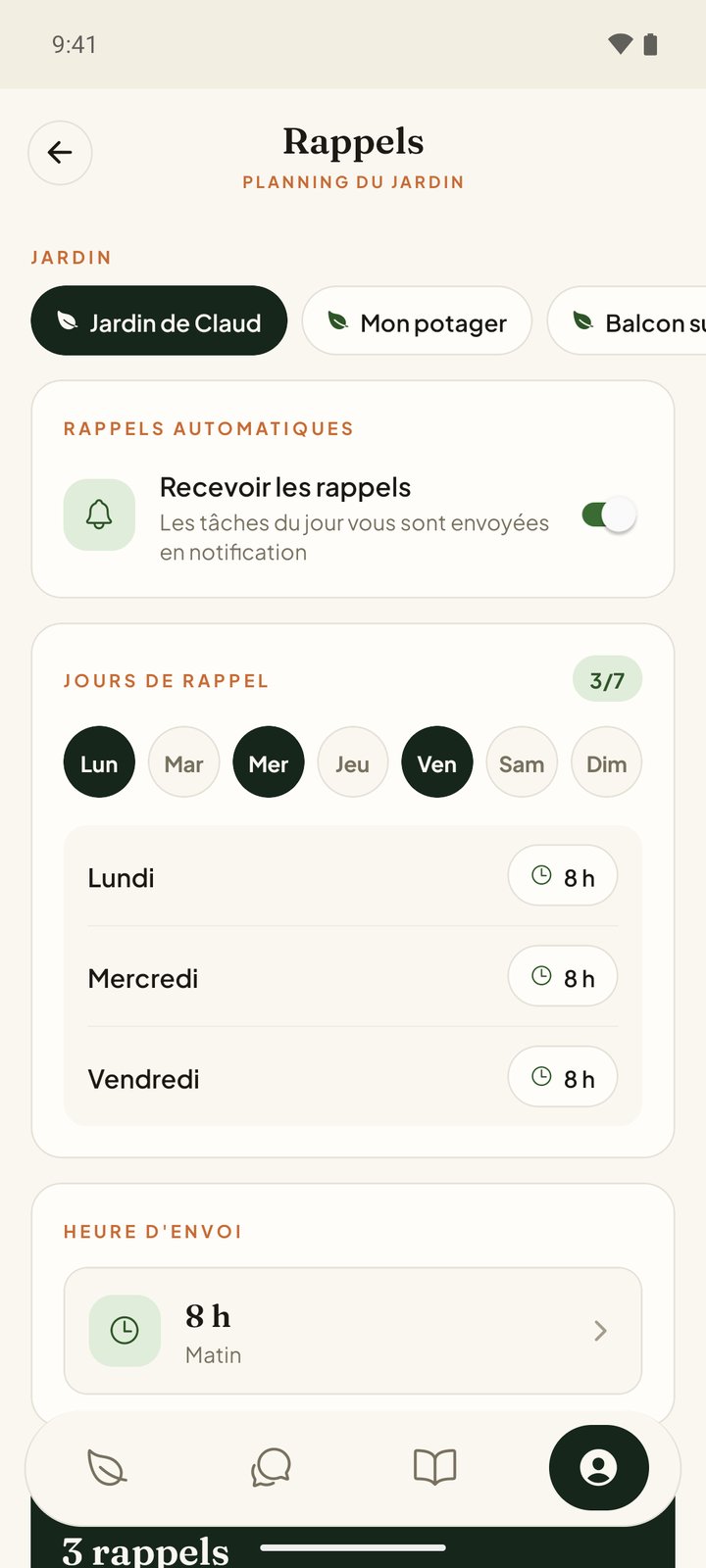Open the profile tab

point(598,1467)
